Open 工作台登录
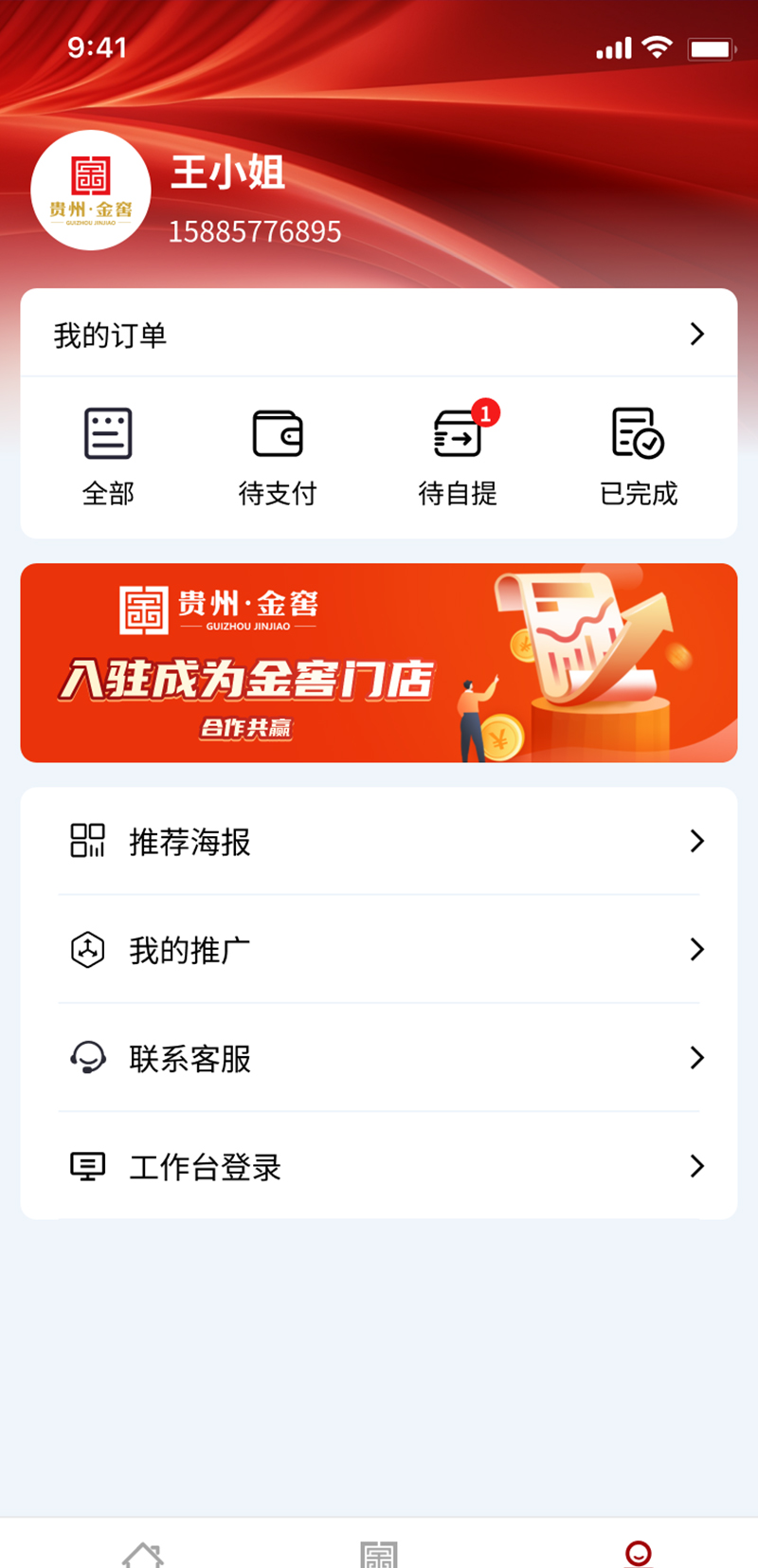Viewport: 758px width, 1568px height. coord(379,1166)
